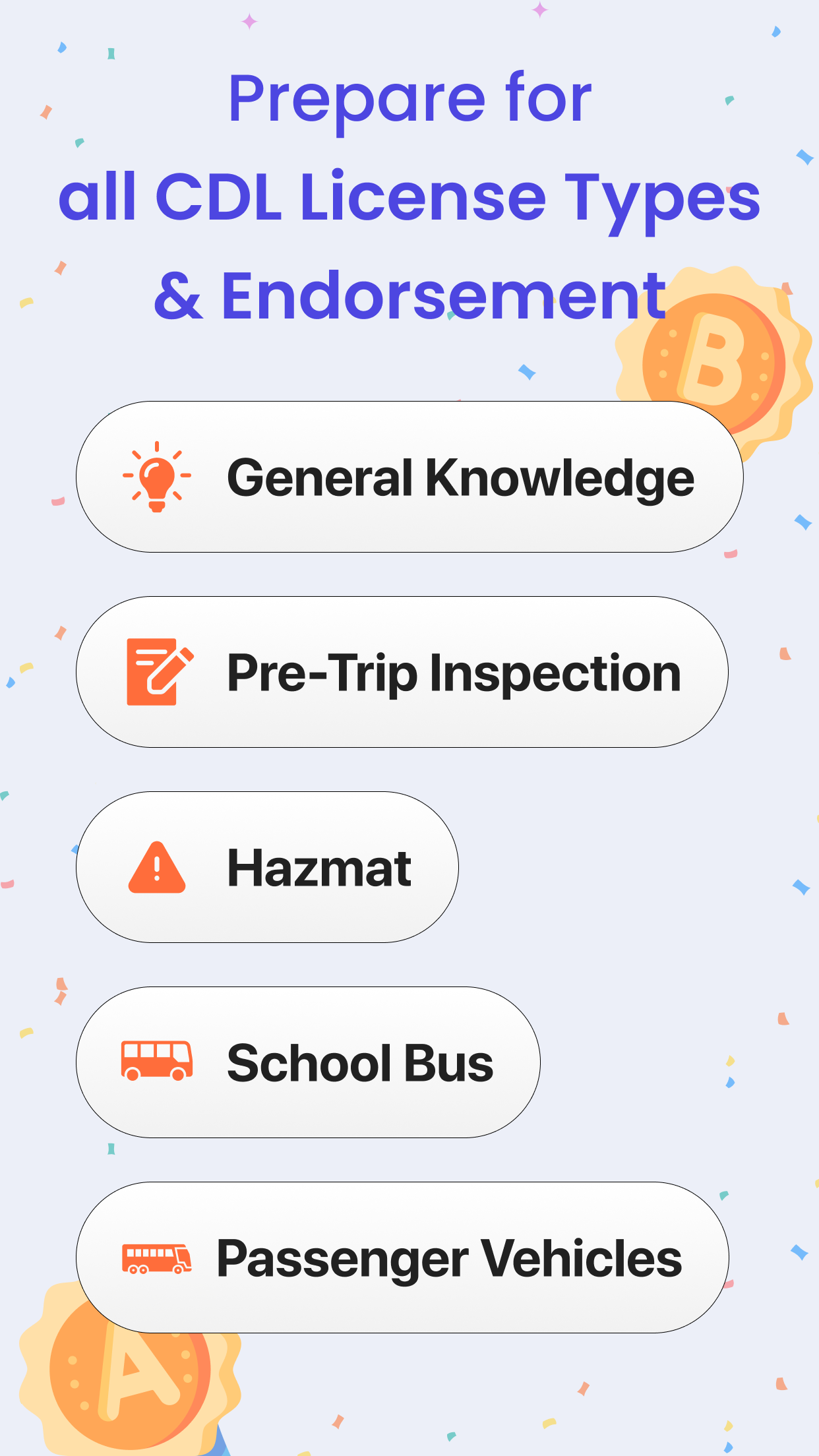Open the Pre-Trip Inspection practice section
This screenshot has height=1456, width=819.
tap(402, 672)
